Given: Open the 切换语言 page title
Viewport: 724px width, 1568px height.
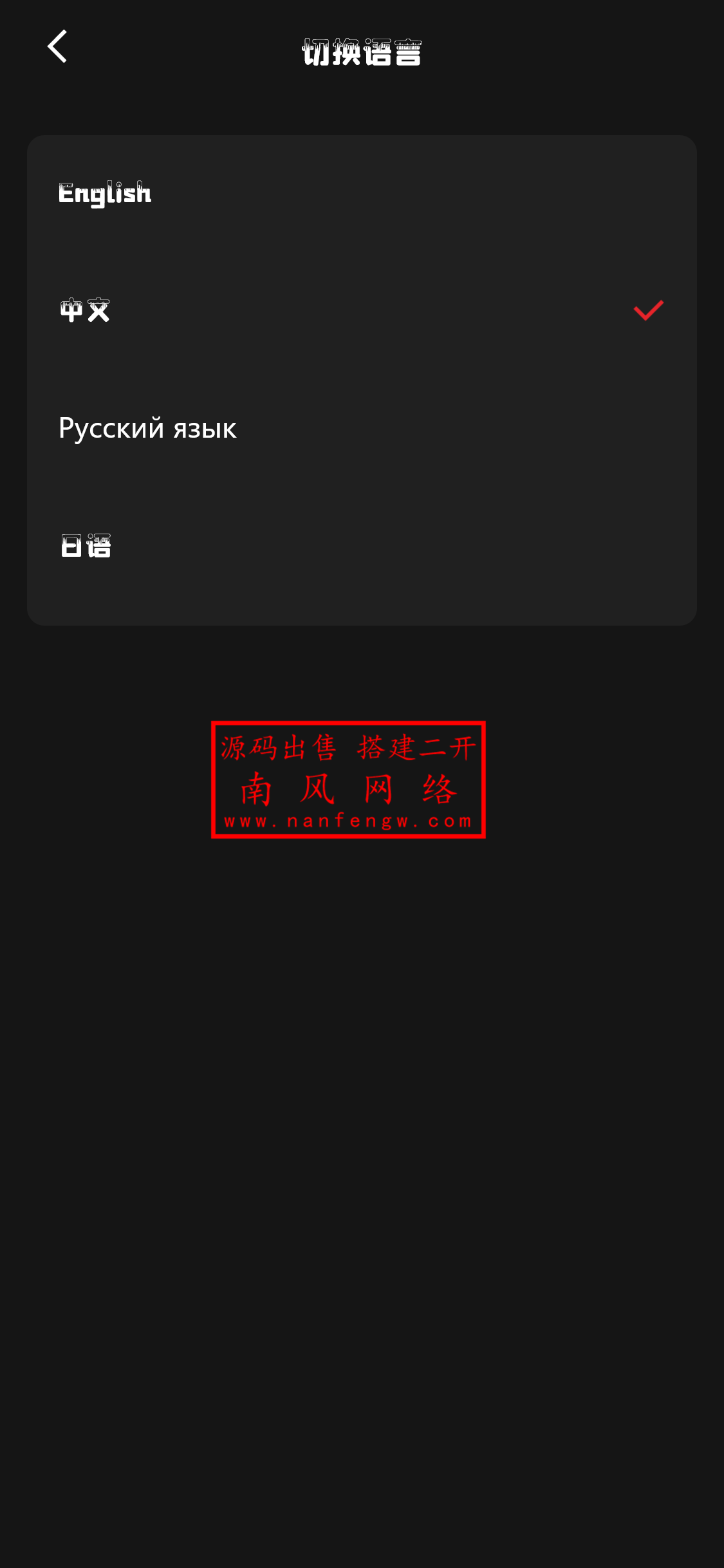Looking at the screenshot, I should coord(362,53).
